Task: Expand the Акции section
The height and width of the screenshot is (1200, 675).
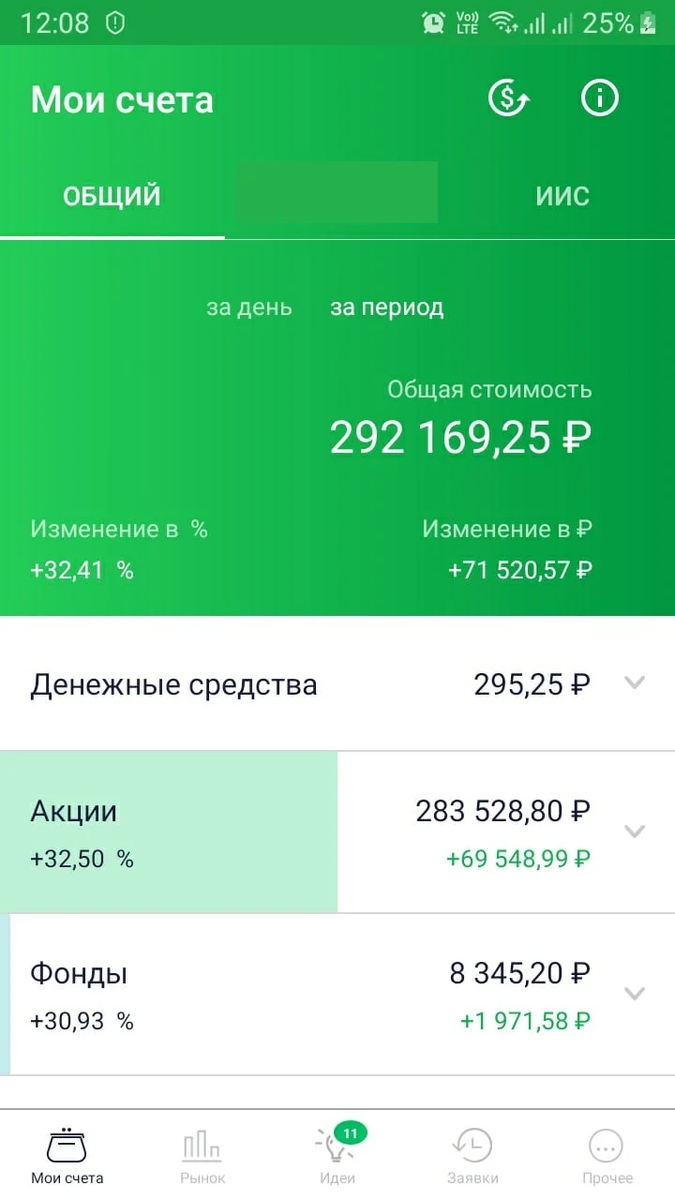Action: [x=634, y=832]
